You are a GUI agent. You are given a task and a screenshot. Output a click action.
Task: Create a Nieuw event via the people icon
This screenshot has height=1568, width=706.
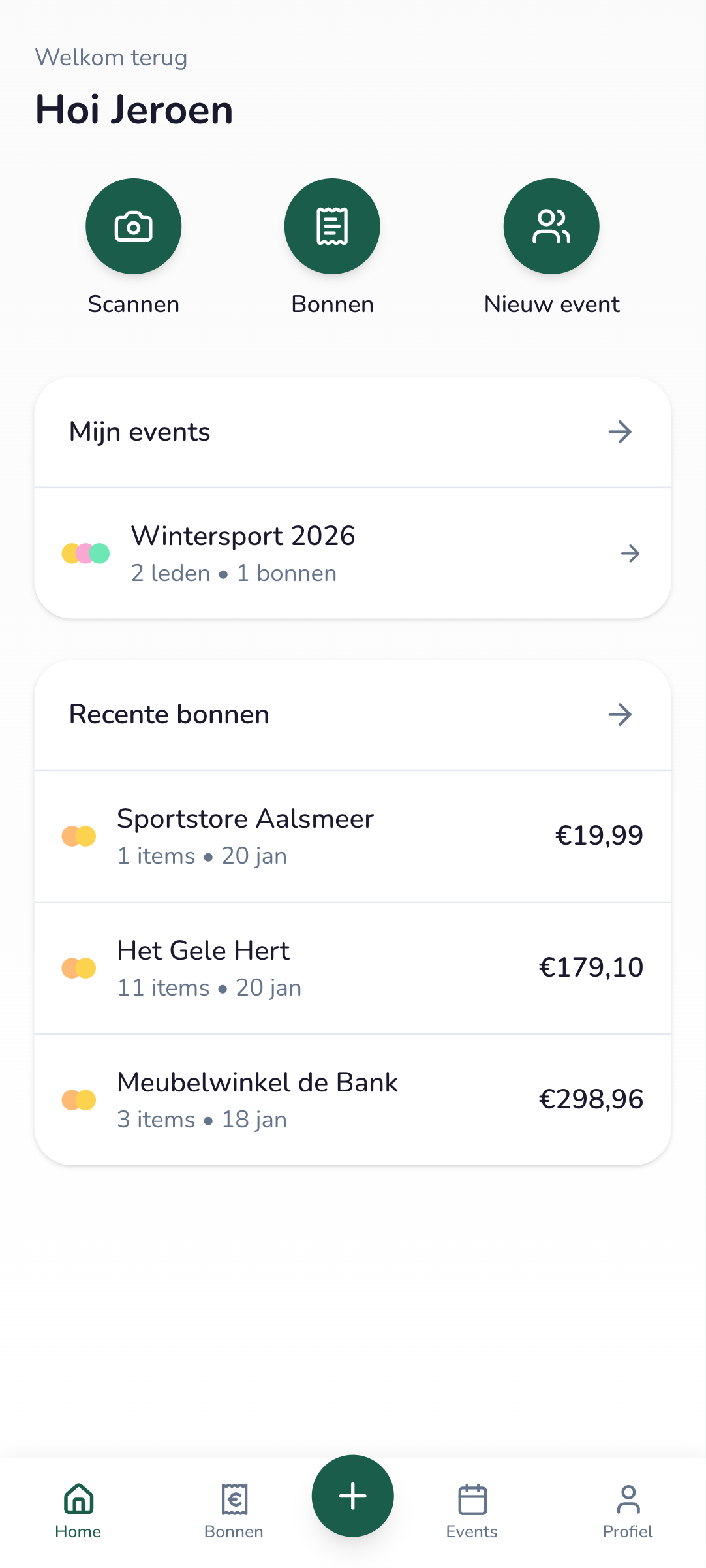[x=551, y=225]
